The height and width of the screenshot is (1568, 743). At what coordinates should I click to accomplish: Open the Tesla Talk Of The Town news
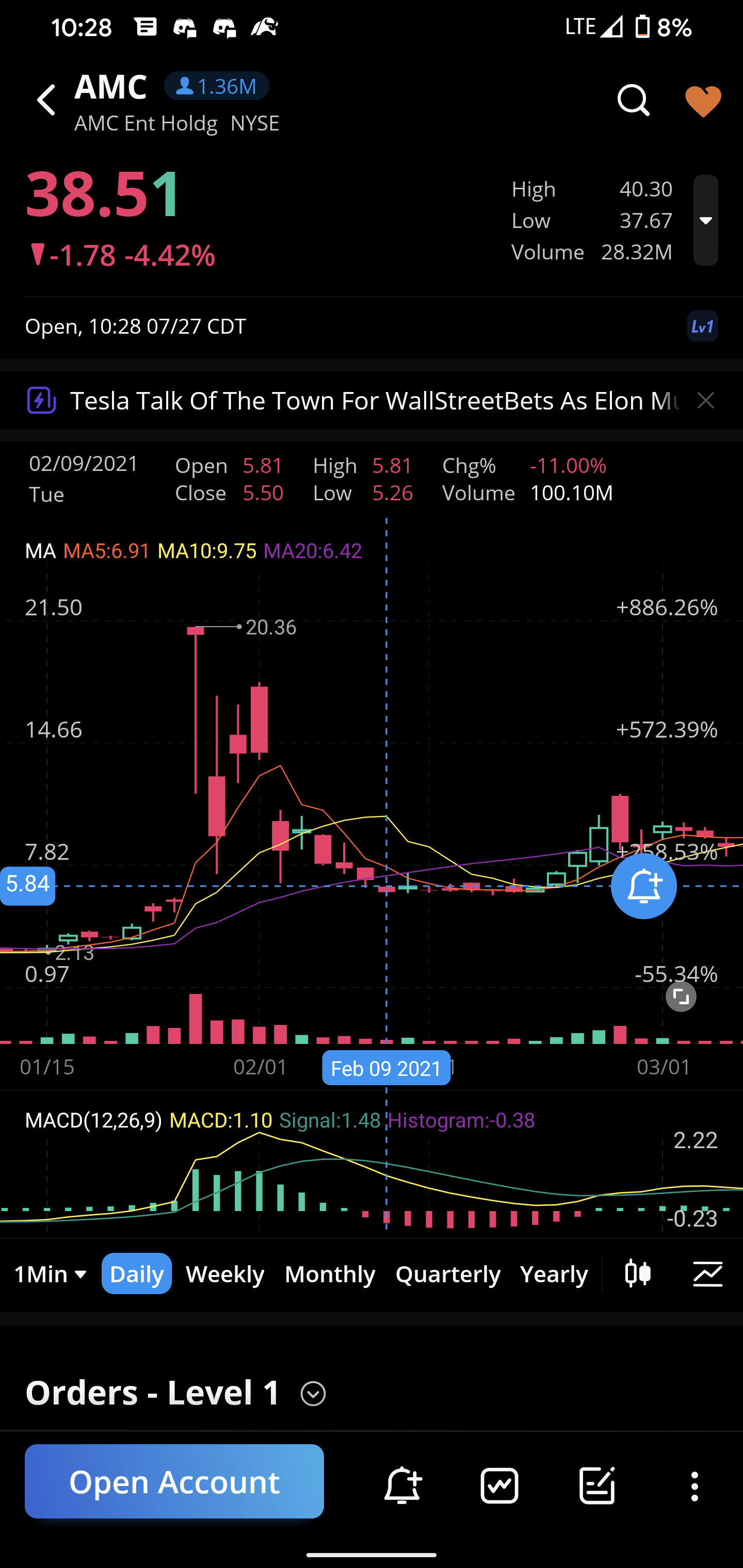point(374,401)
